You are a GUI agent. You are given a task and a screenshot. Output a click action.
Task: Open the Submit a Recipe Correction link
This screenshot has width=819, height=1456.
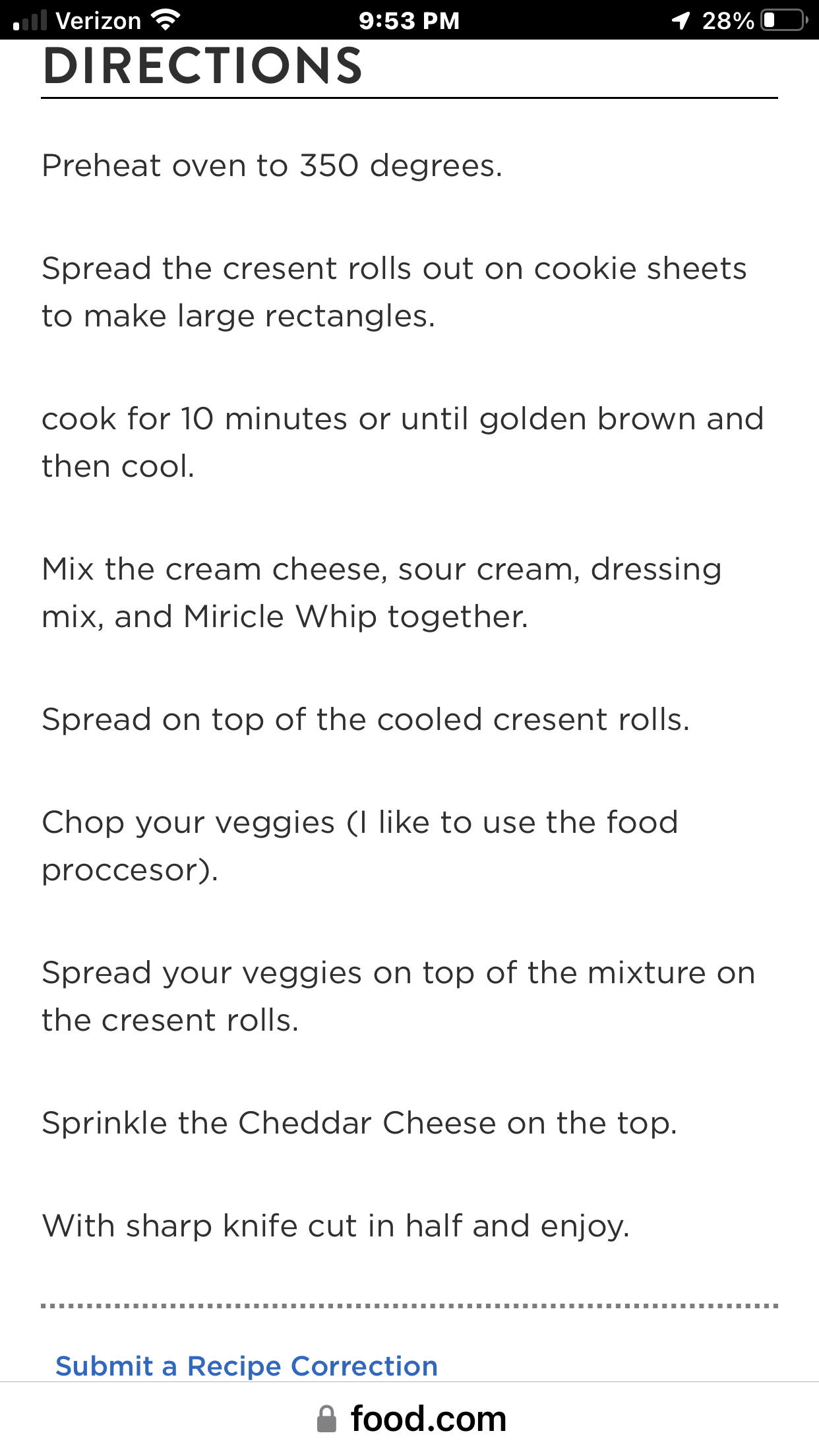coord(247,1366)
